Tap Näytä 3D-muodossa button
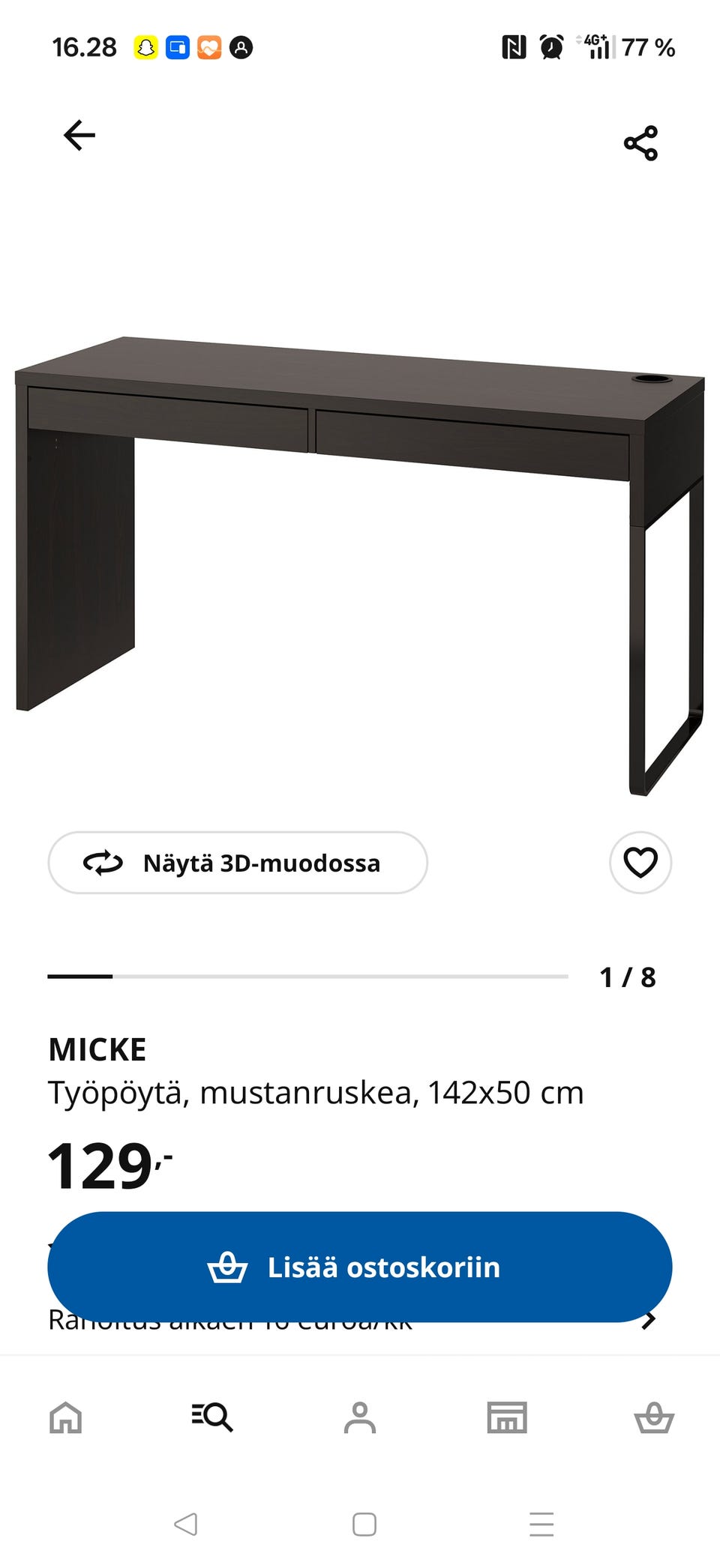 click(x=238, y=863)
